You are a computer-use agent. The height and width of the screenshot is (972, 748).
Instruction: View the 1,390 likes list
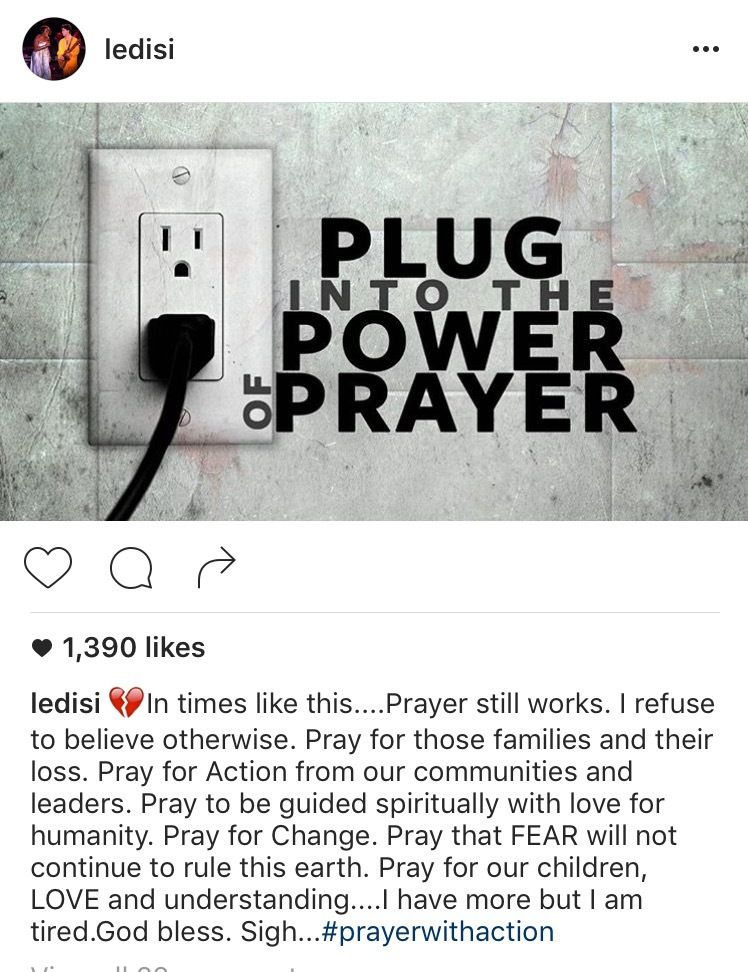tap(132, 648)
